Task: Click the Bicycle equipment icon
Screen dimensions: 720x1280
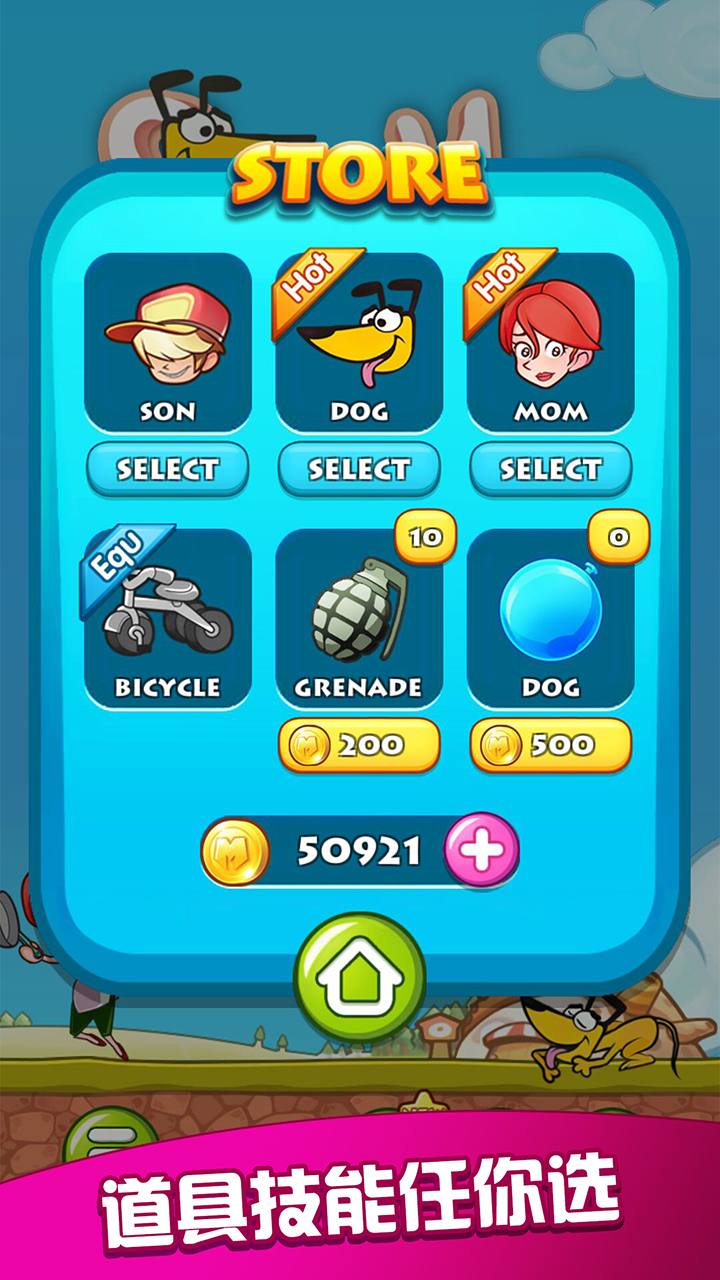Action: [166, 610]
